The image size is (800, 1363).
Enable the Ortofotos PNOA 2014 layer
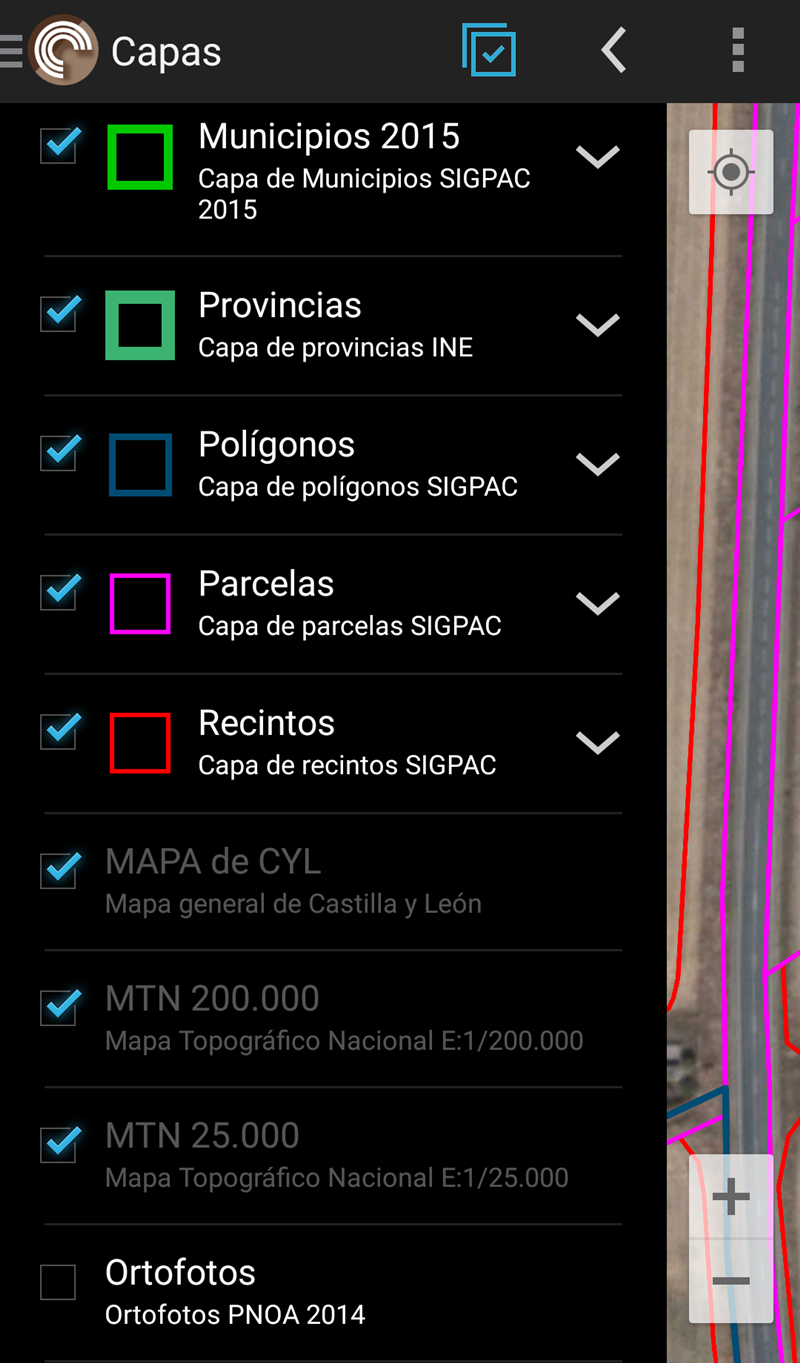[x=58, y=1282]
